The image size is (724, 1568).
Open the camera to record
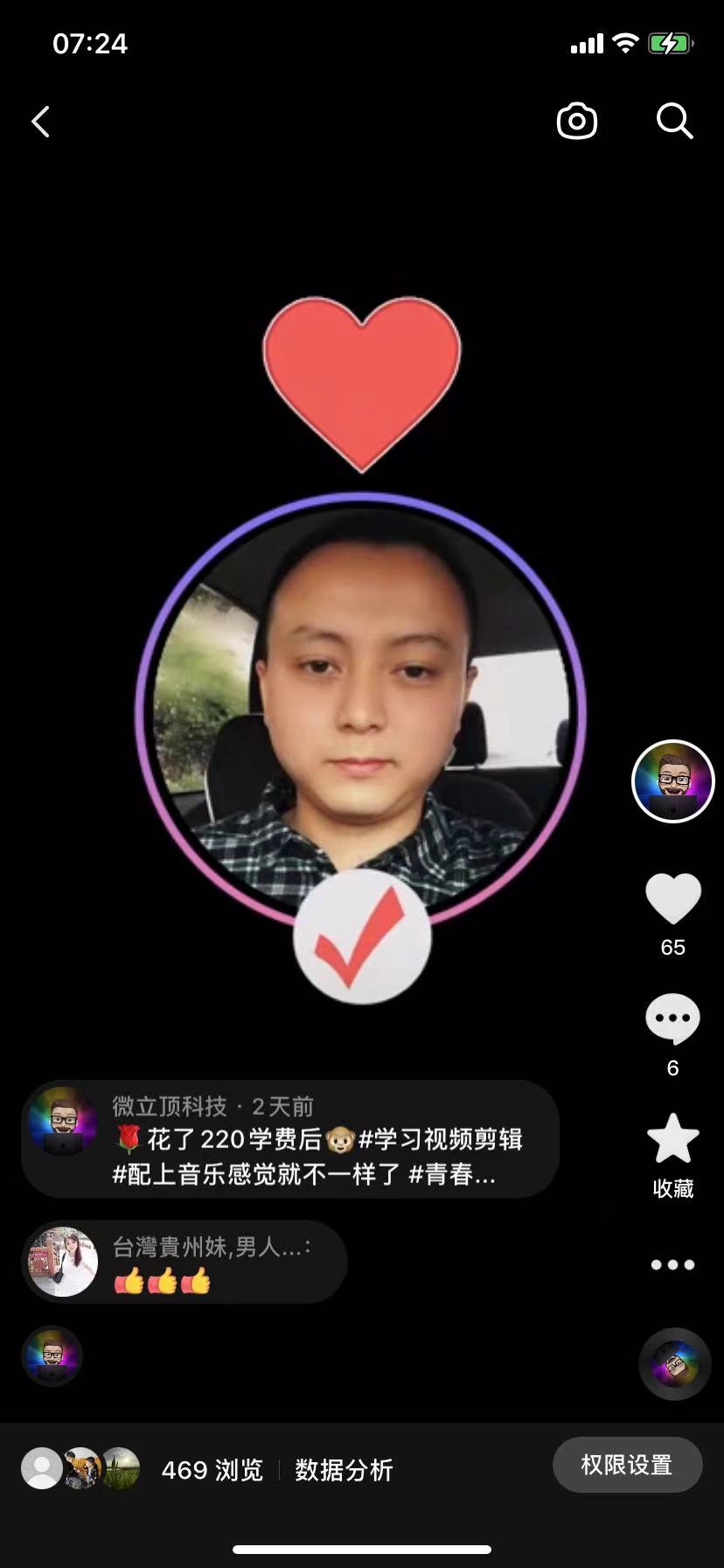point(577,121)
